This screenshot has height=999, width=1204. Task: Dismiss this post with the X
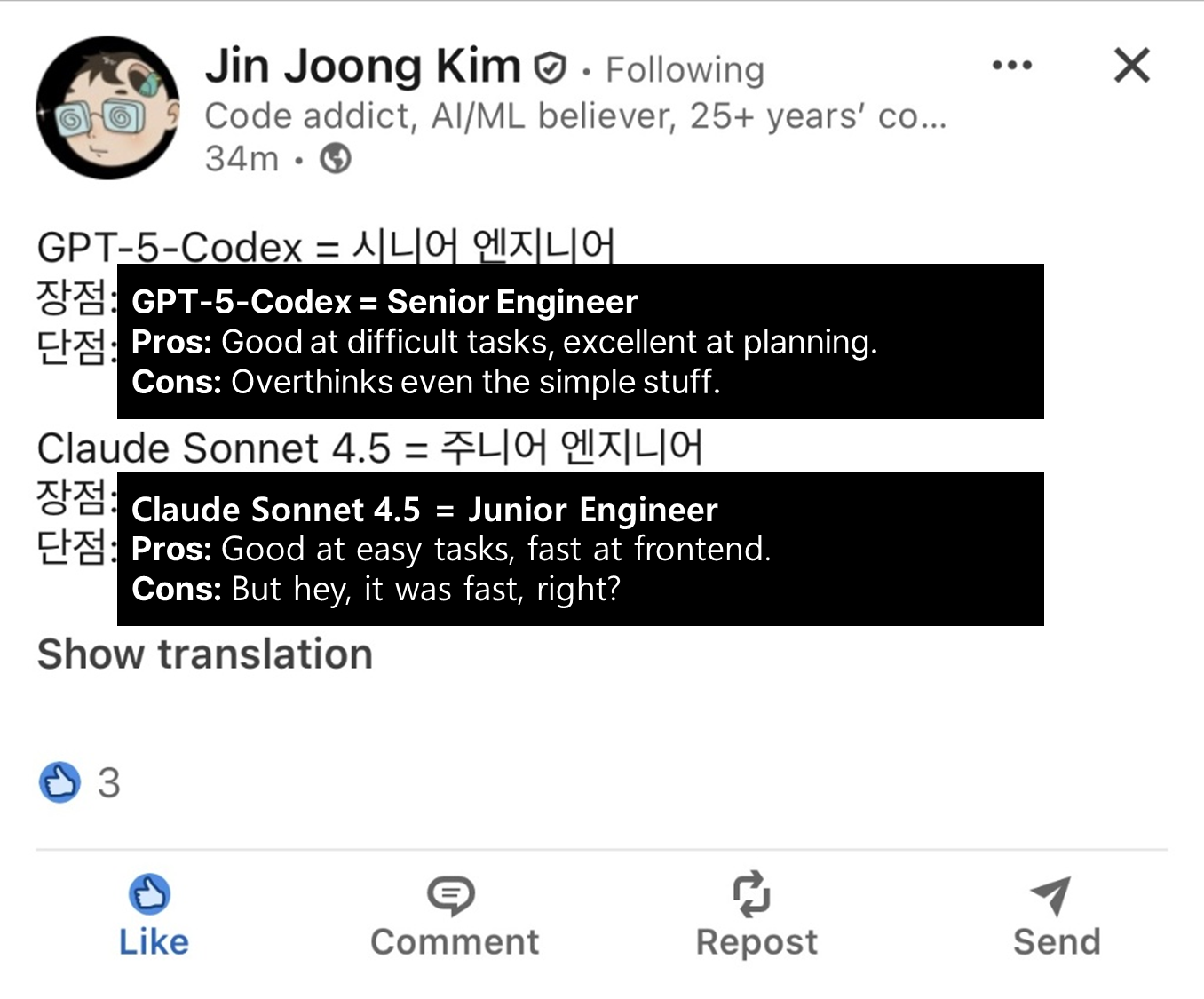click(x=1131, y=66)
